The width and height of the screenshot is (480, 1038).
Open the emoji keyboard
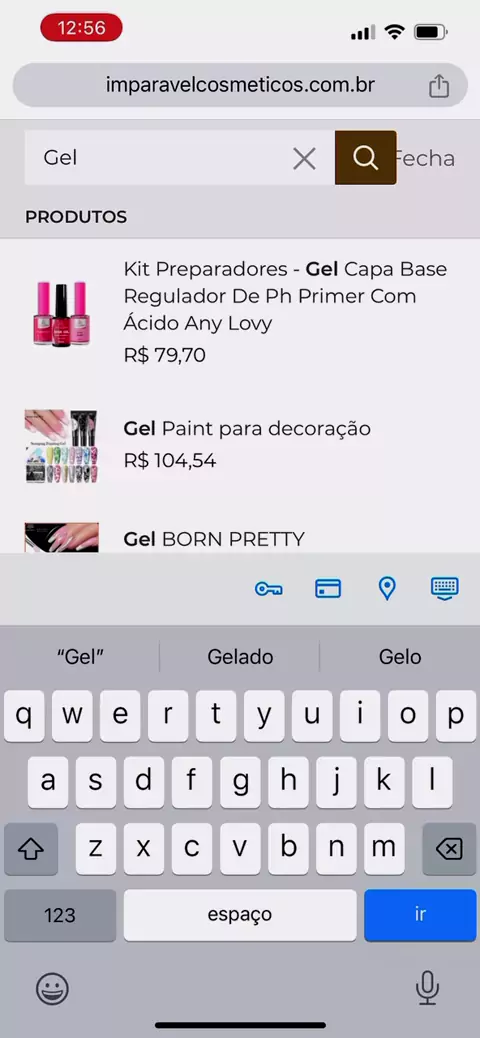click(53, 989)
